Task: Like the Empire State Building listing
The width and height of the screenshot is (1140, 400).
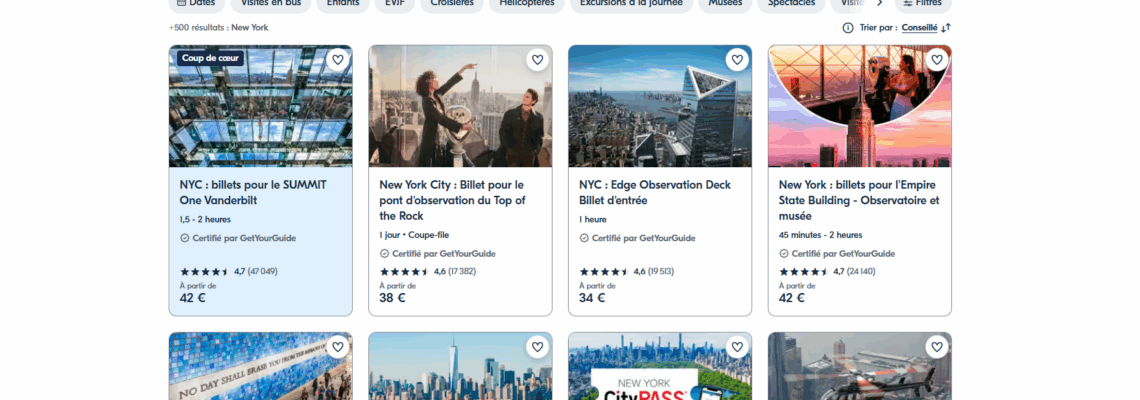Action: (937, 60)
